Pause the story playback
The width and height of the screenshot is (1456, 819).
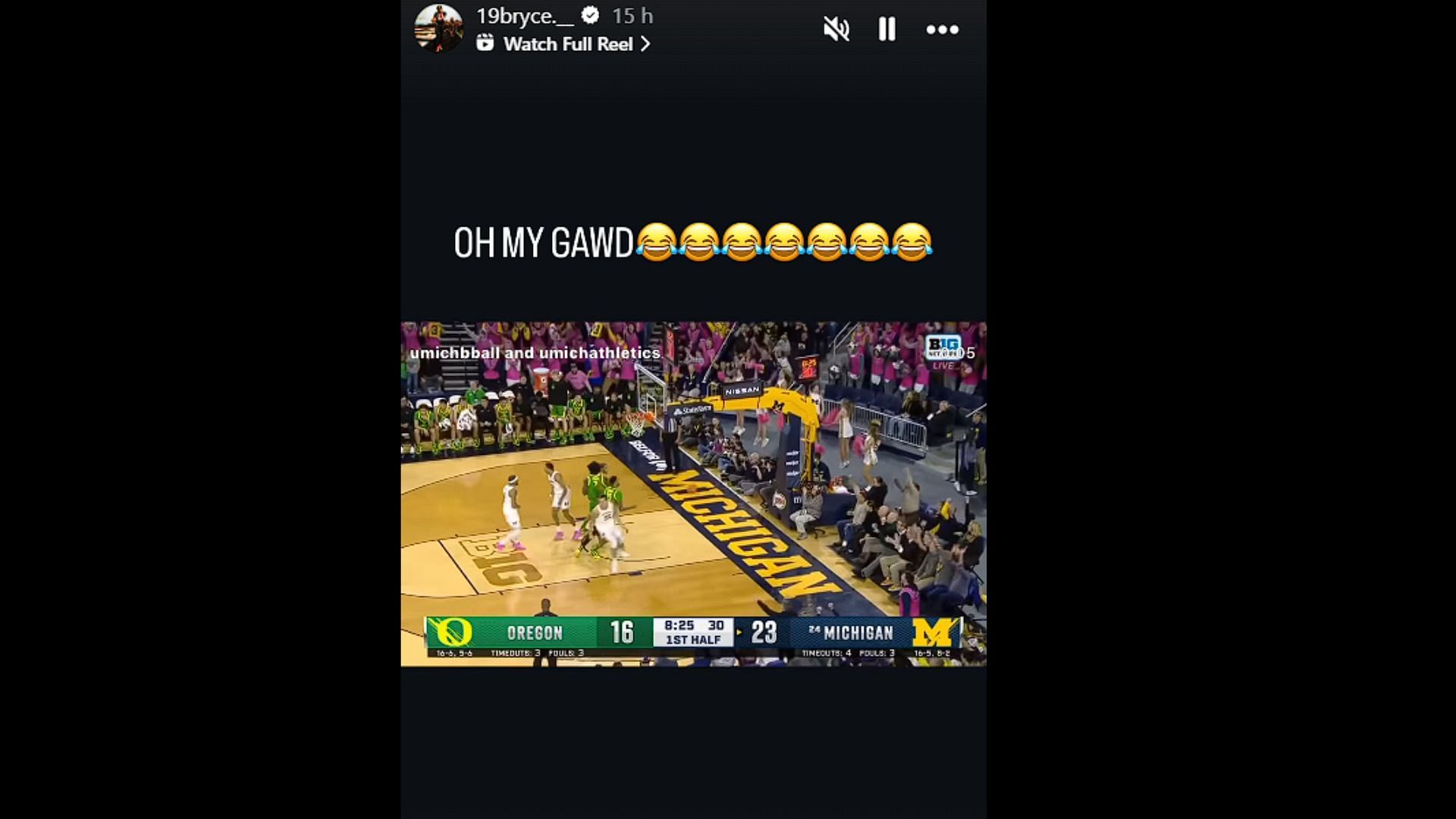[886, 30]
